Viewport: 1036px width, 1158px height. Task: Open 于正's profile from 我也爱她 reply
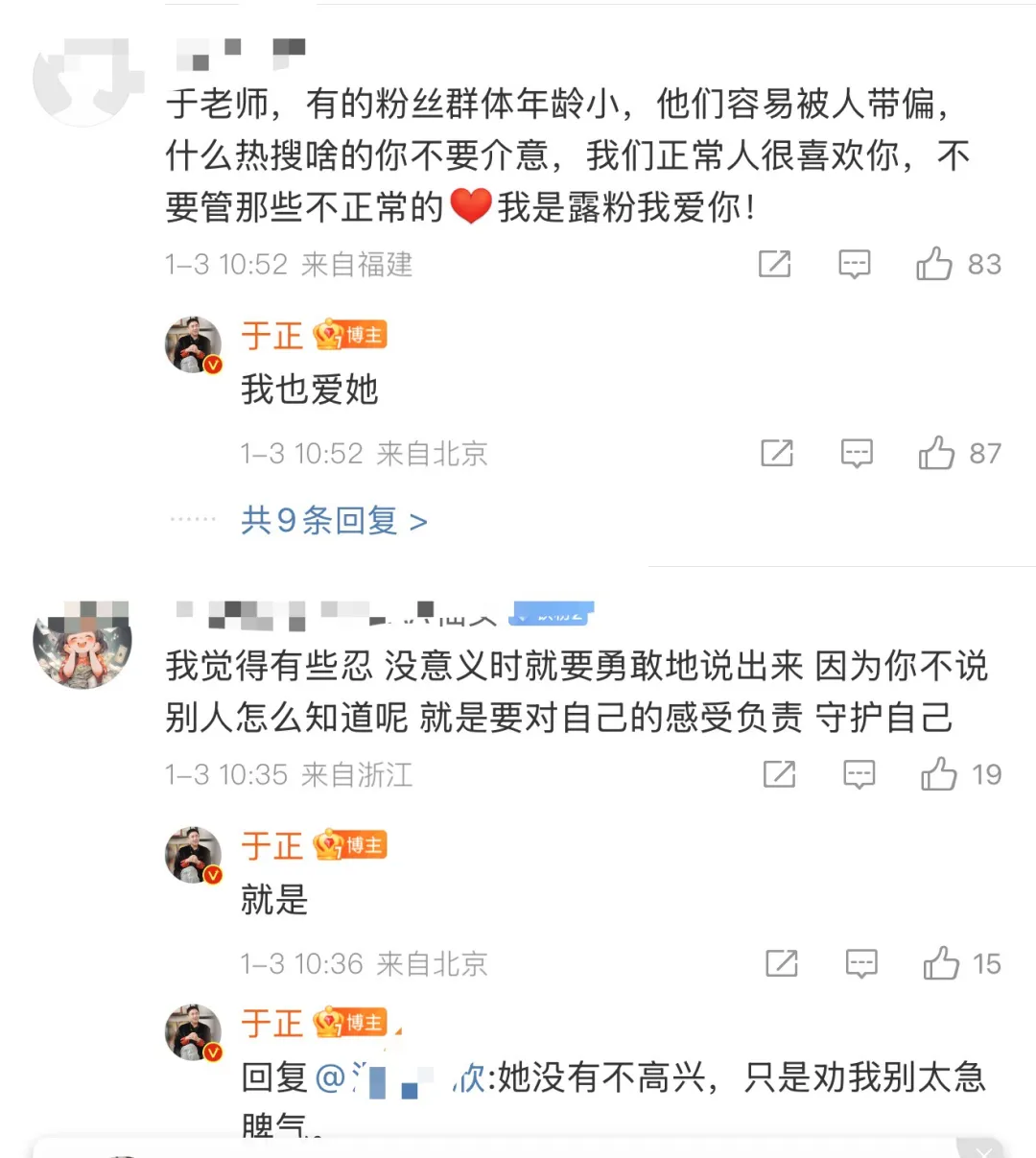271,337
